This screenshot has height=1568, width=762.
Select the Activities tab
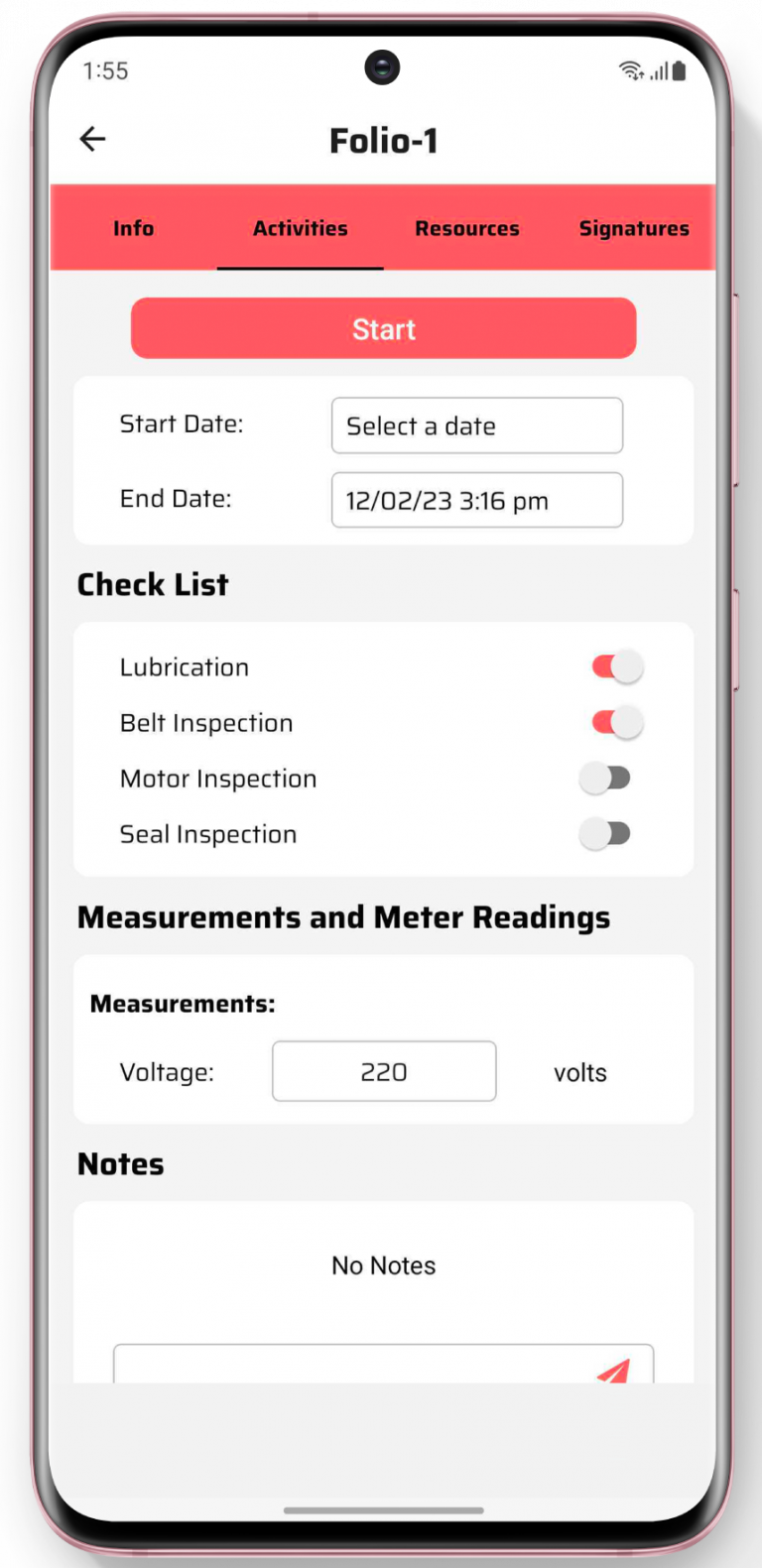pos(300,228)
